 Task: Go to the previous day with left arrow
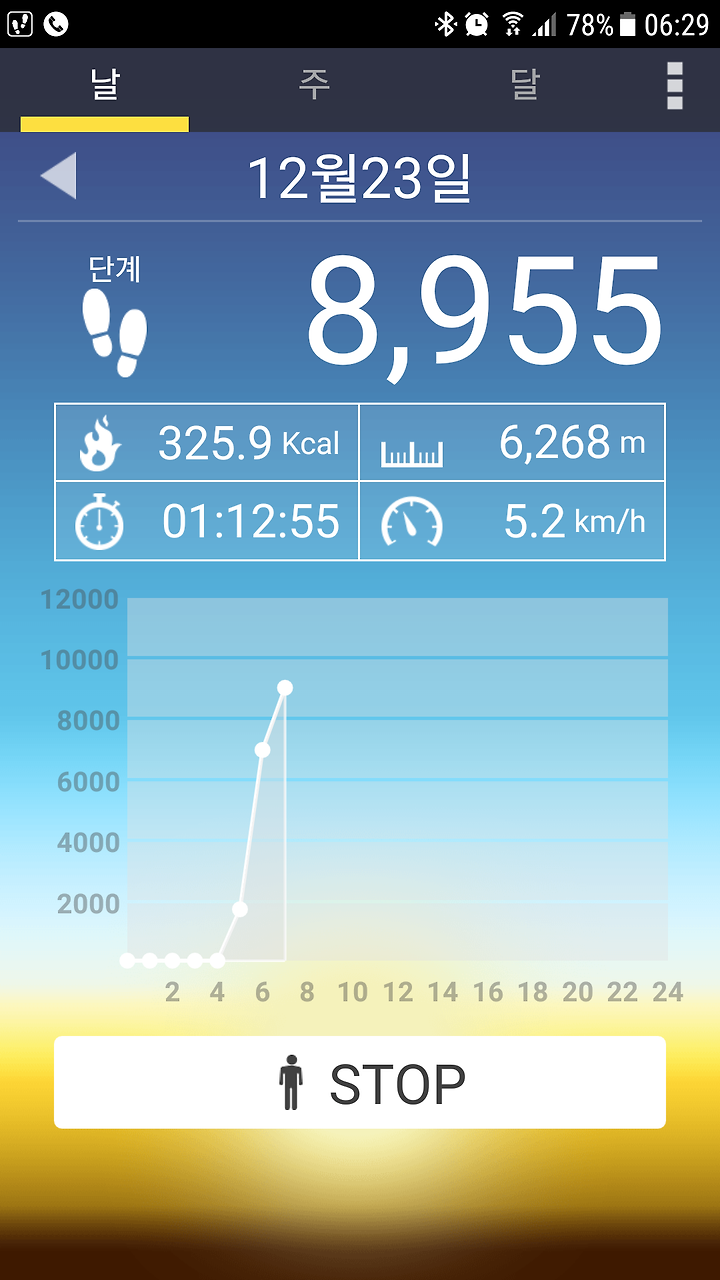point(58,177)
